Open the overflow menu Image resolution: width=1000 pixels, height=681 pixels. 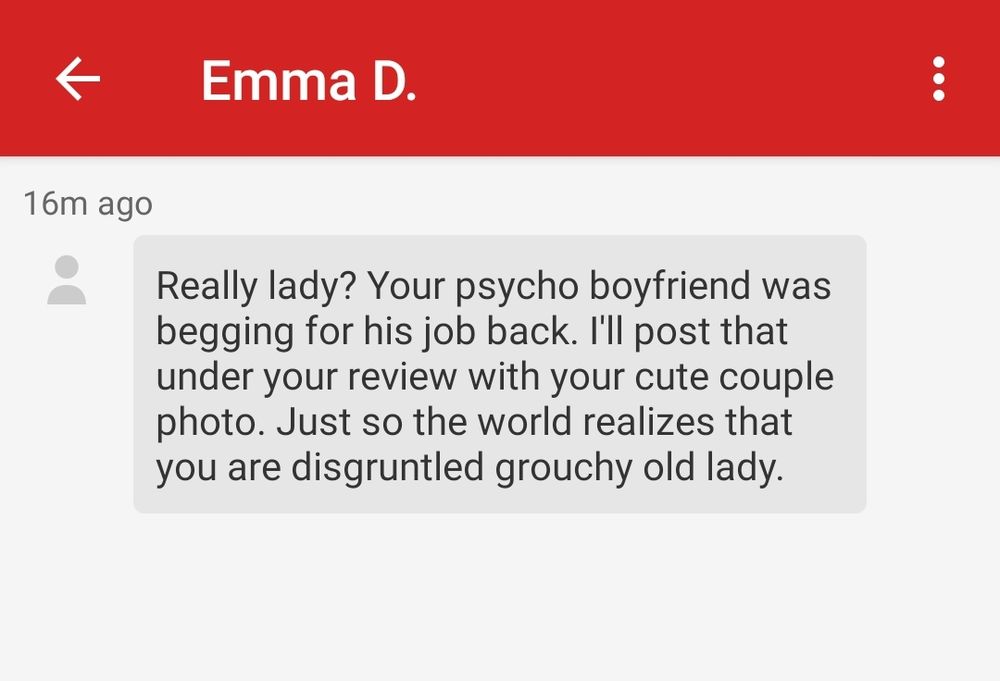coord(938,79)
